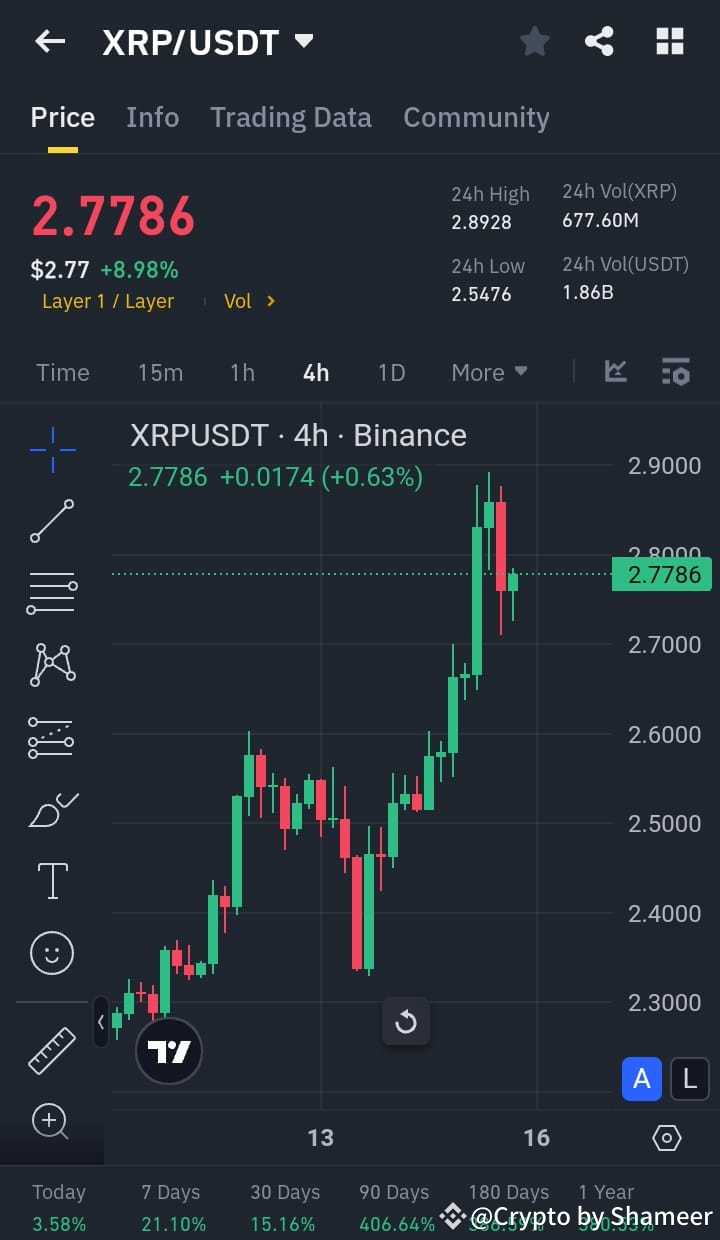Open the magnifier zoom tool
This screenshot has height=1240, width=720.
coord(51,1122)
